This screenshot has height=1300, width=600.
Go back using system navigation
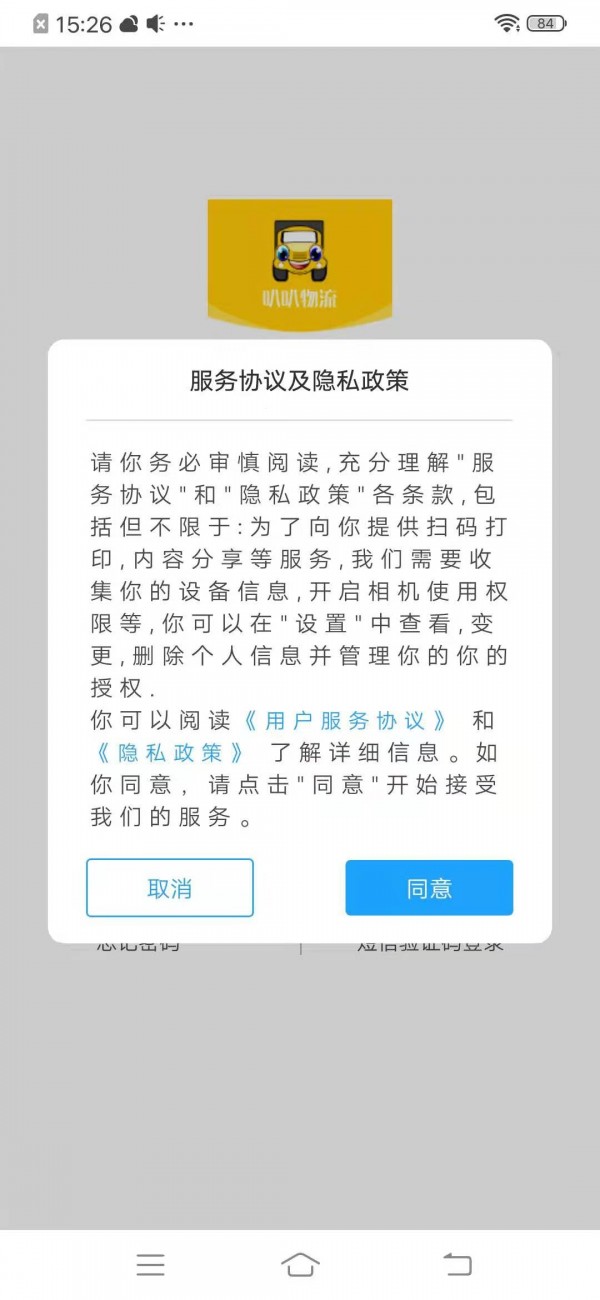pos(457,1264)
